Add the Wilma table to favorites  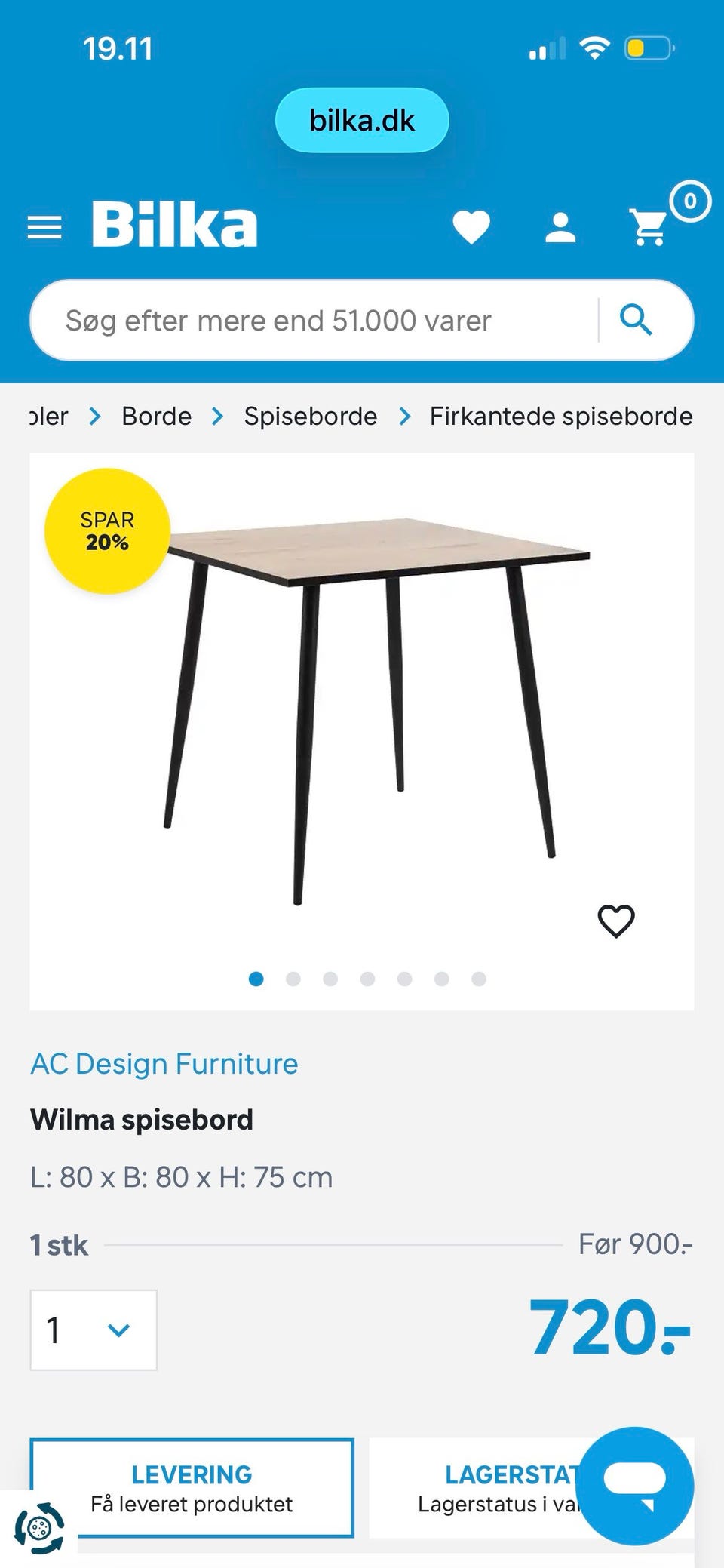click(x=616, y=921)
